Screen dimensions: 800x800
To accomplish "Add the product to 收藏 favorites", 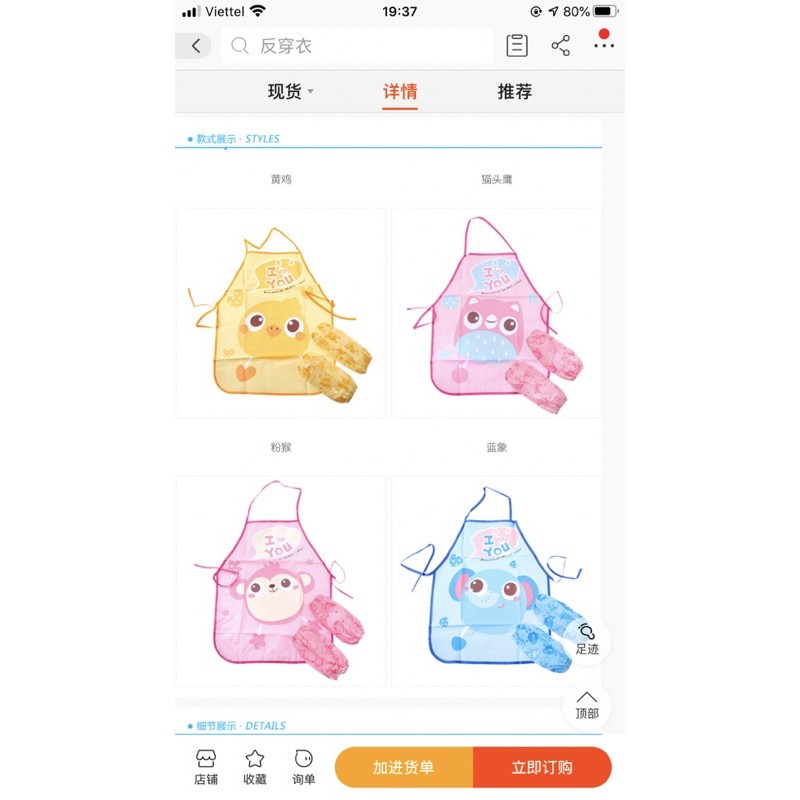I will click(x=255, y=767).
